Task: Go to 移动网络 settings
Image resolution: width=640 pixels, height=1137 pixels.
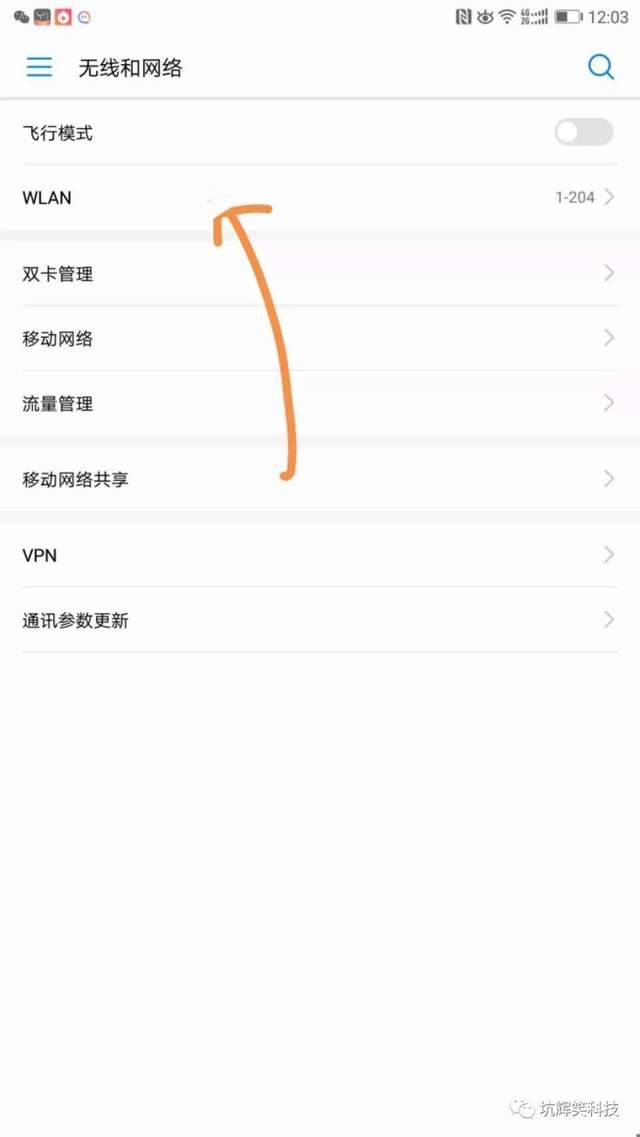Action: 320,338
